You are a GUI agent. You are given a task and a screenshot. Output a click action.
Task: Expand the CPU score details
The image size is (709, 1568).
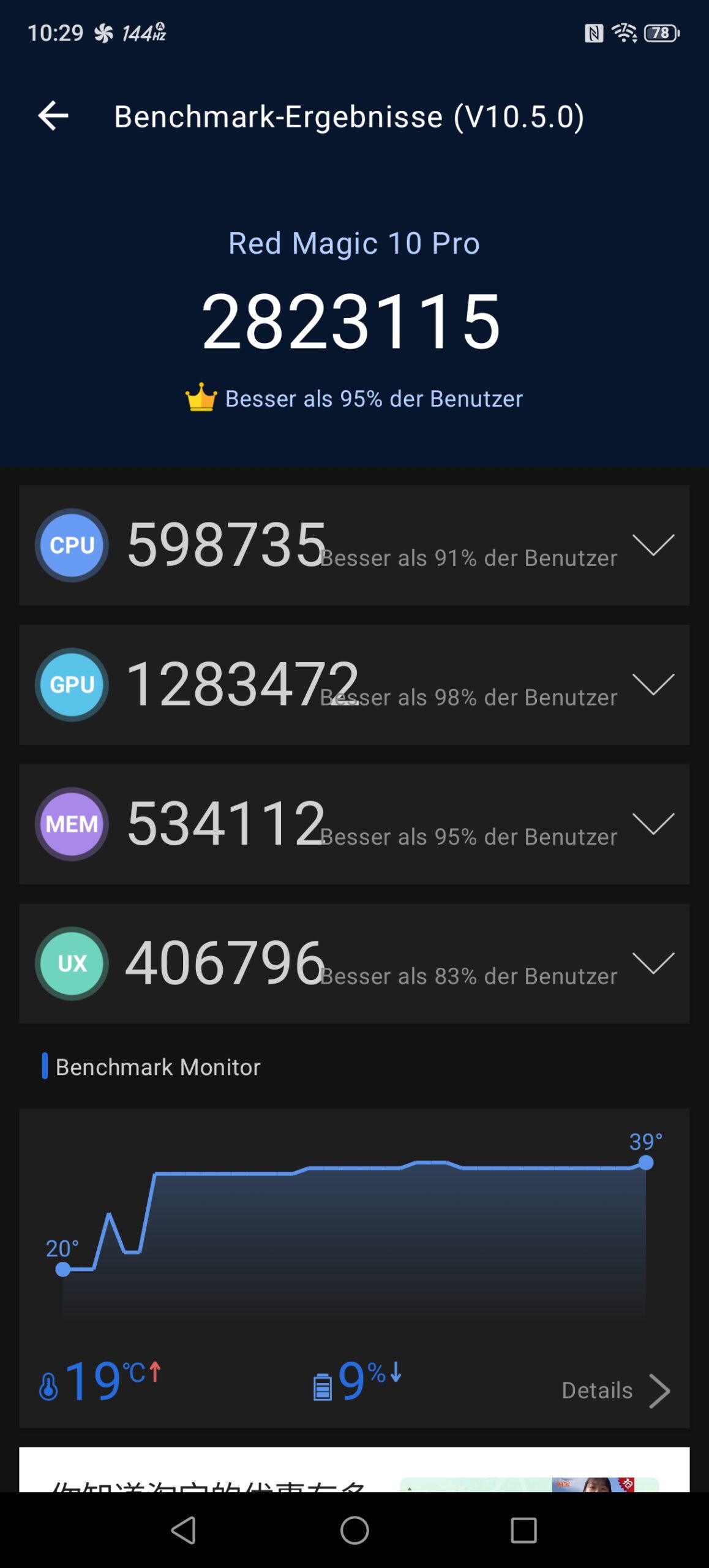[x=653, y=545]
